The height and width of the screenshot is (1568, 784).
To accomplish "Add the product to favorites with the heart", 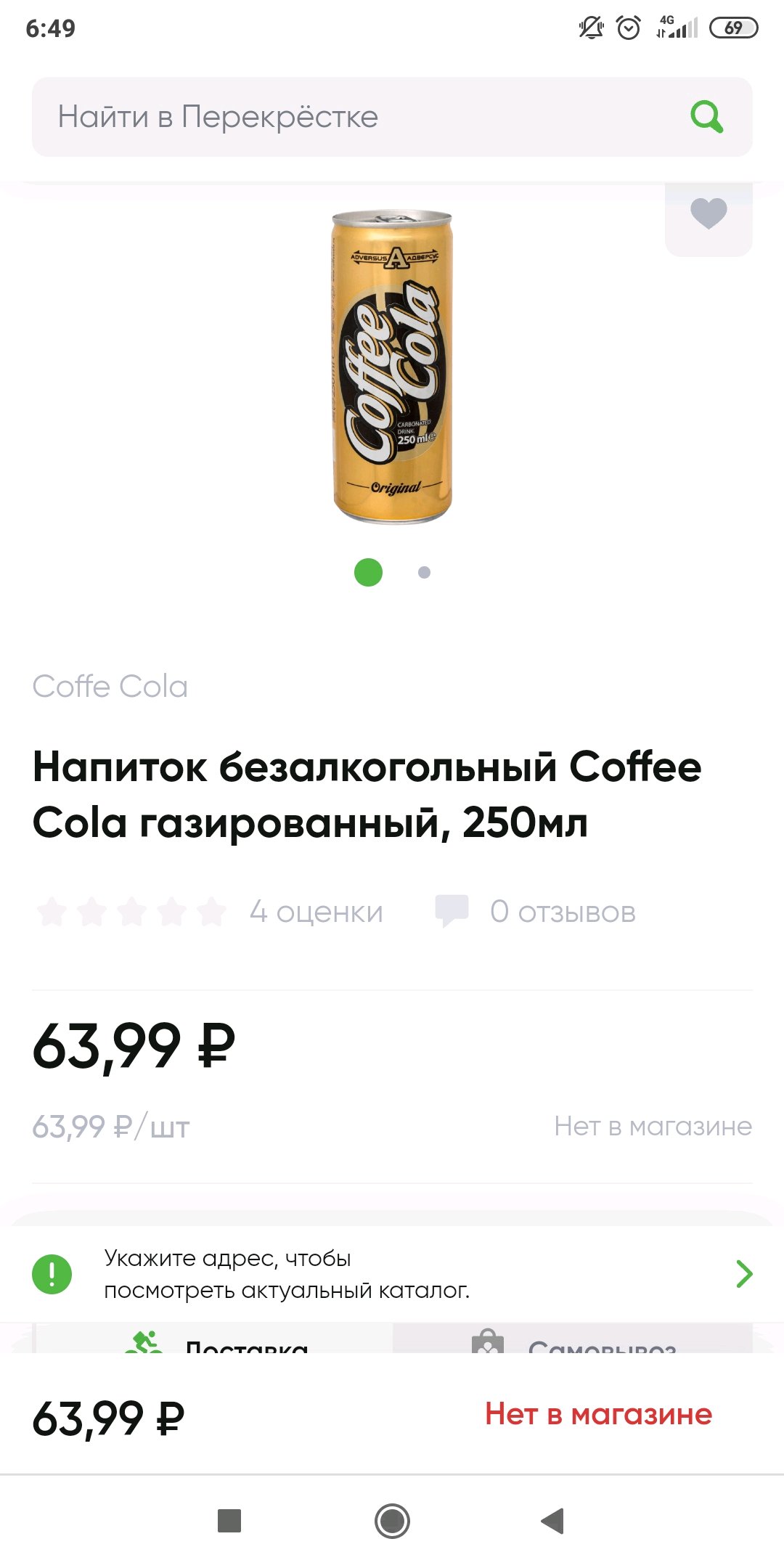I will (x=709, y=214).
